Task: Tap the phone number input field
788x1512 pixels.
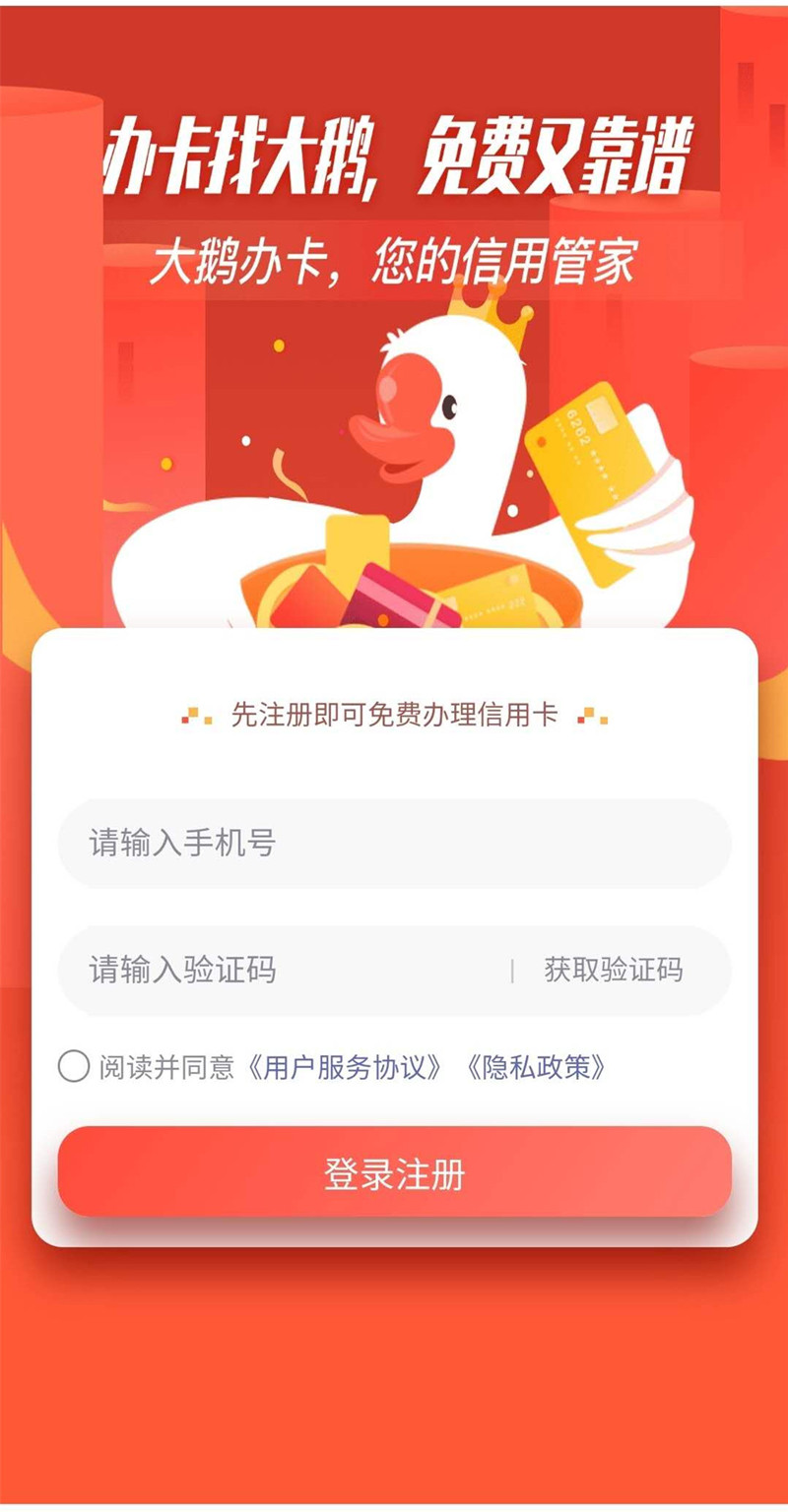Action: point(394,844)
